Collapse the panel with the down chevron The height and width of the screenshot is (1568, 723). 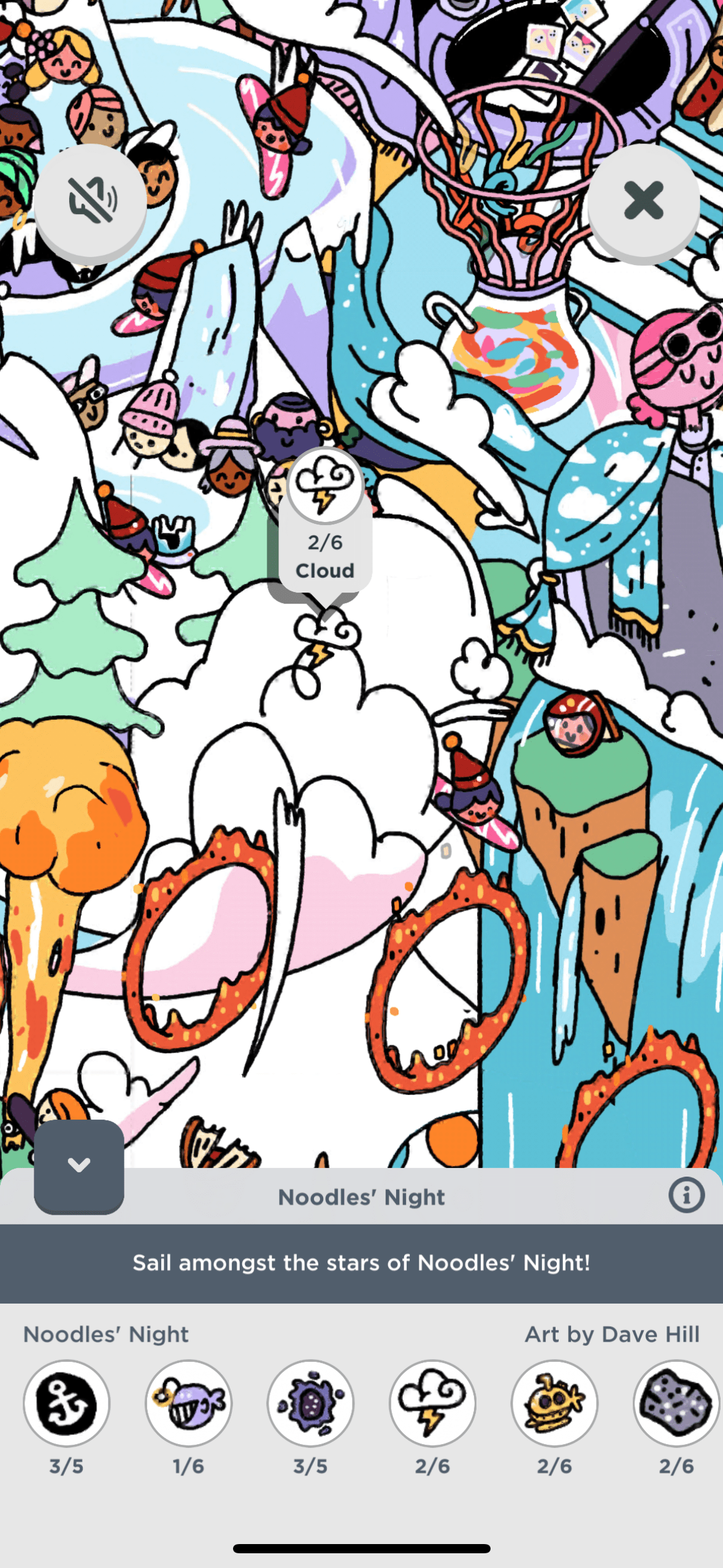pos(79,1165)
